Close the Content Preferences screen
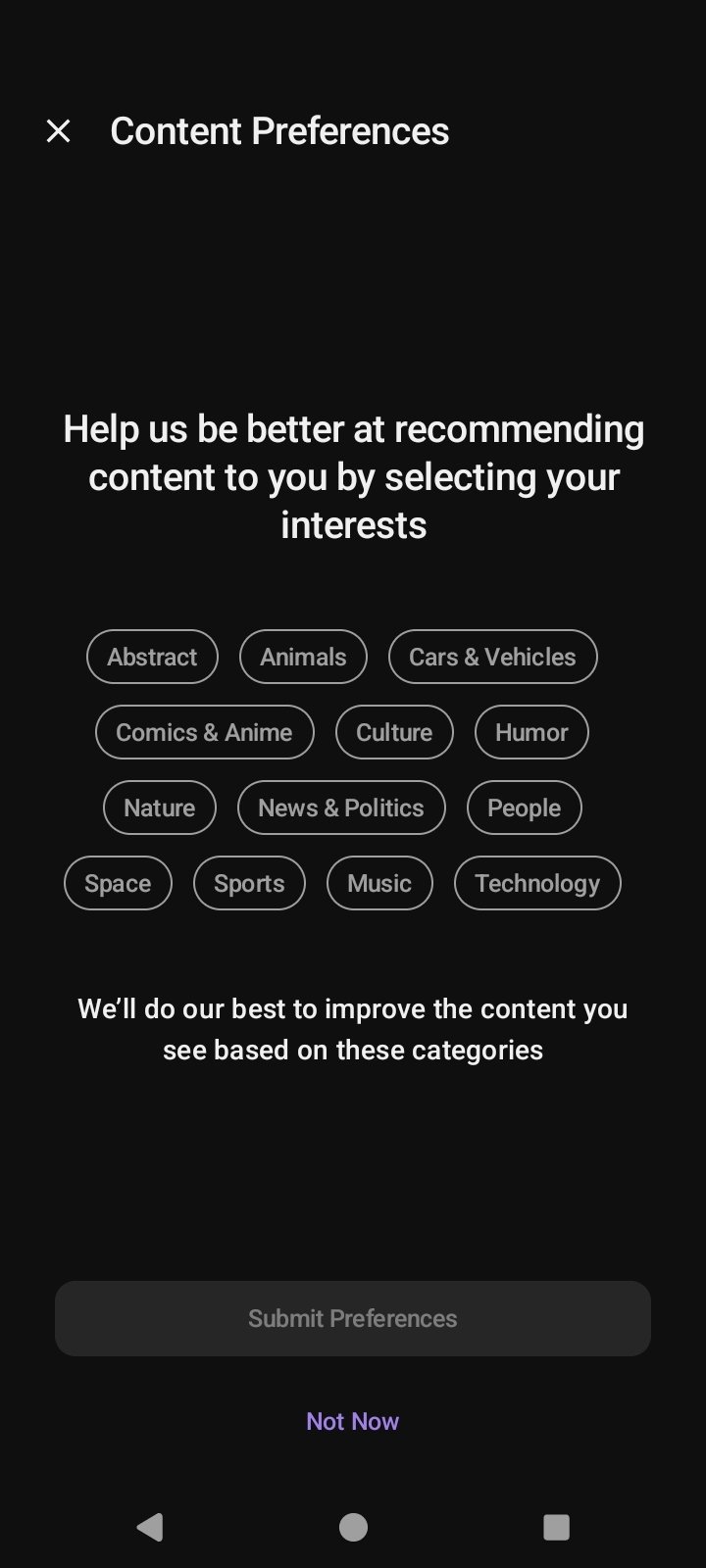This screenshot has height=1568, width=706. (x=58, y=130)
